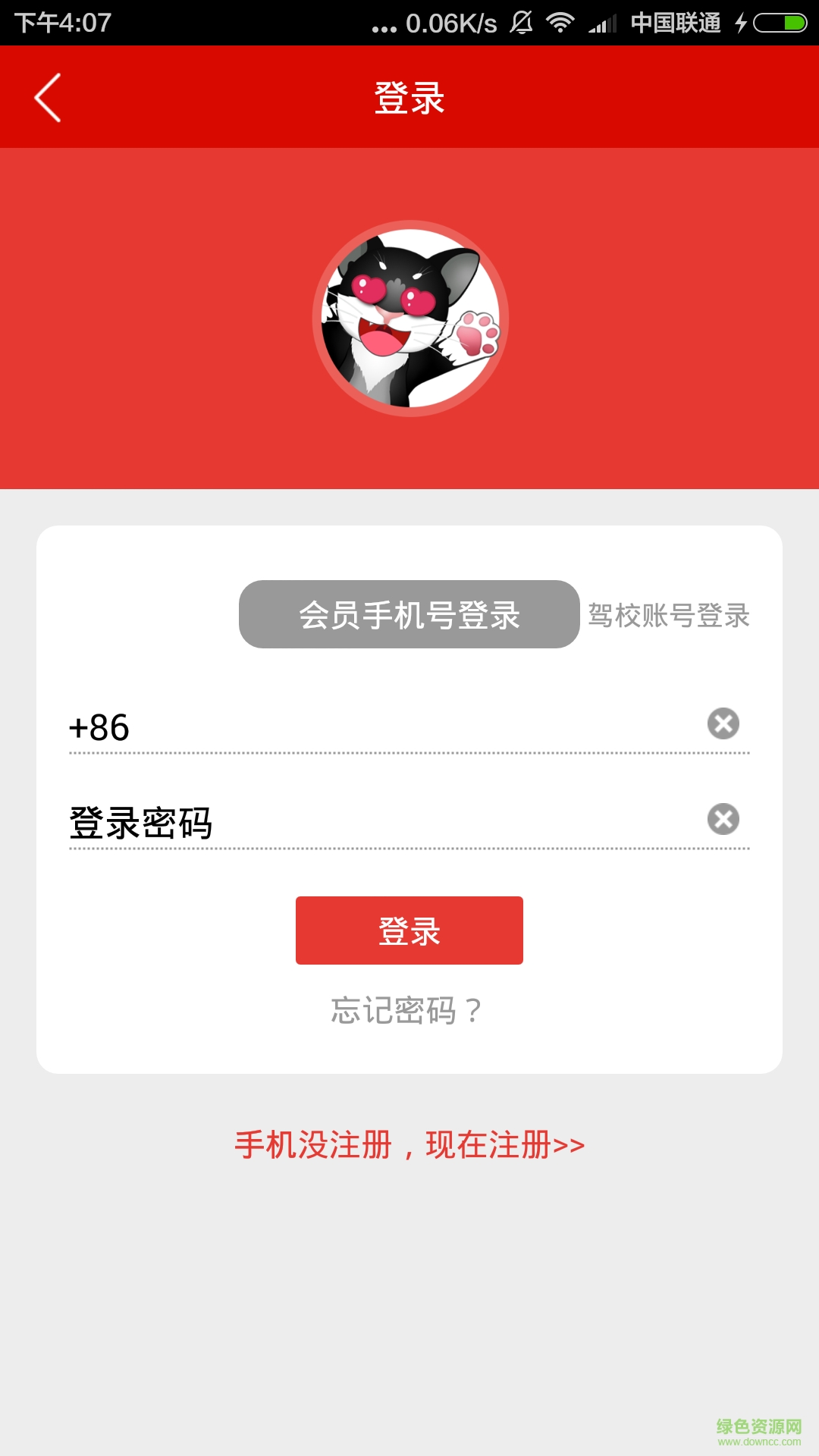This screenshot has height=1456, width=819.
Task: Click the 下午4:07 clock display
Action: point(61,21)
